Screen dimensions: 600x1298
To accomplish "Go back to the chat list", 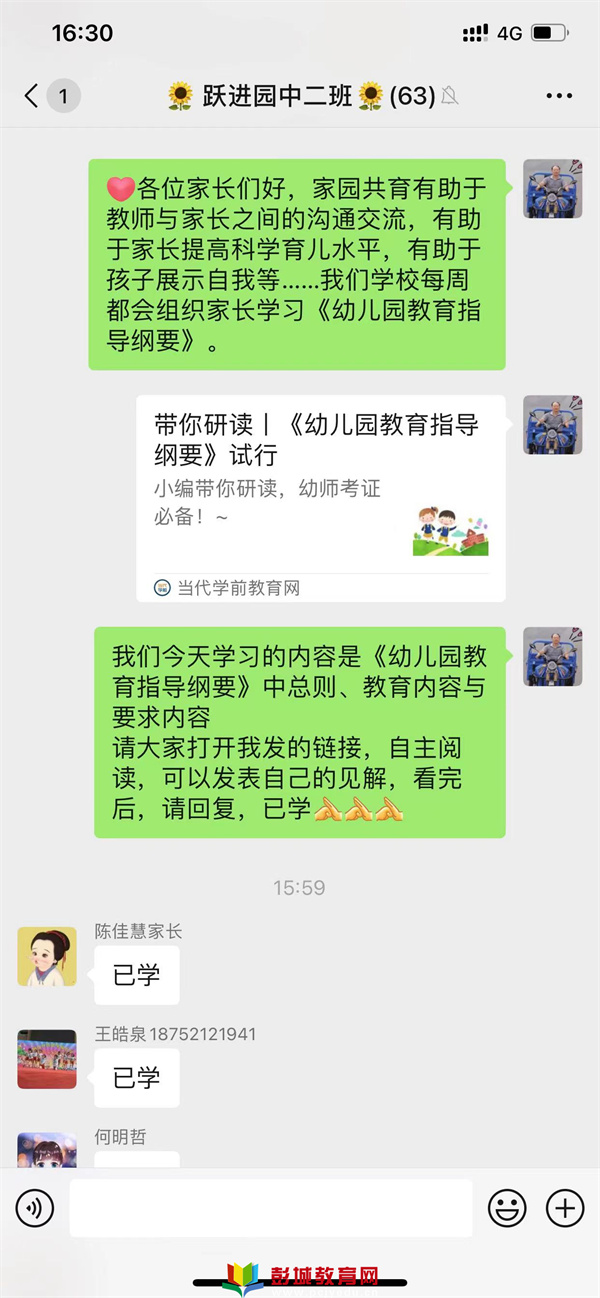I will 33,96.
